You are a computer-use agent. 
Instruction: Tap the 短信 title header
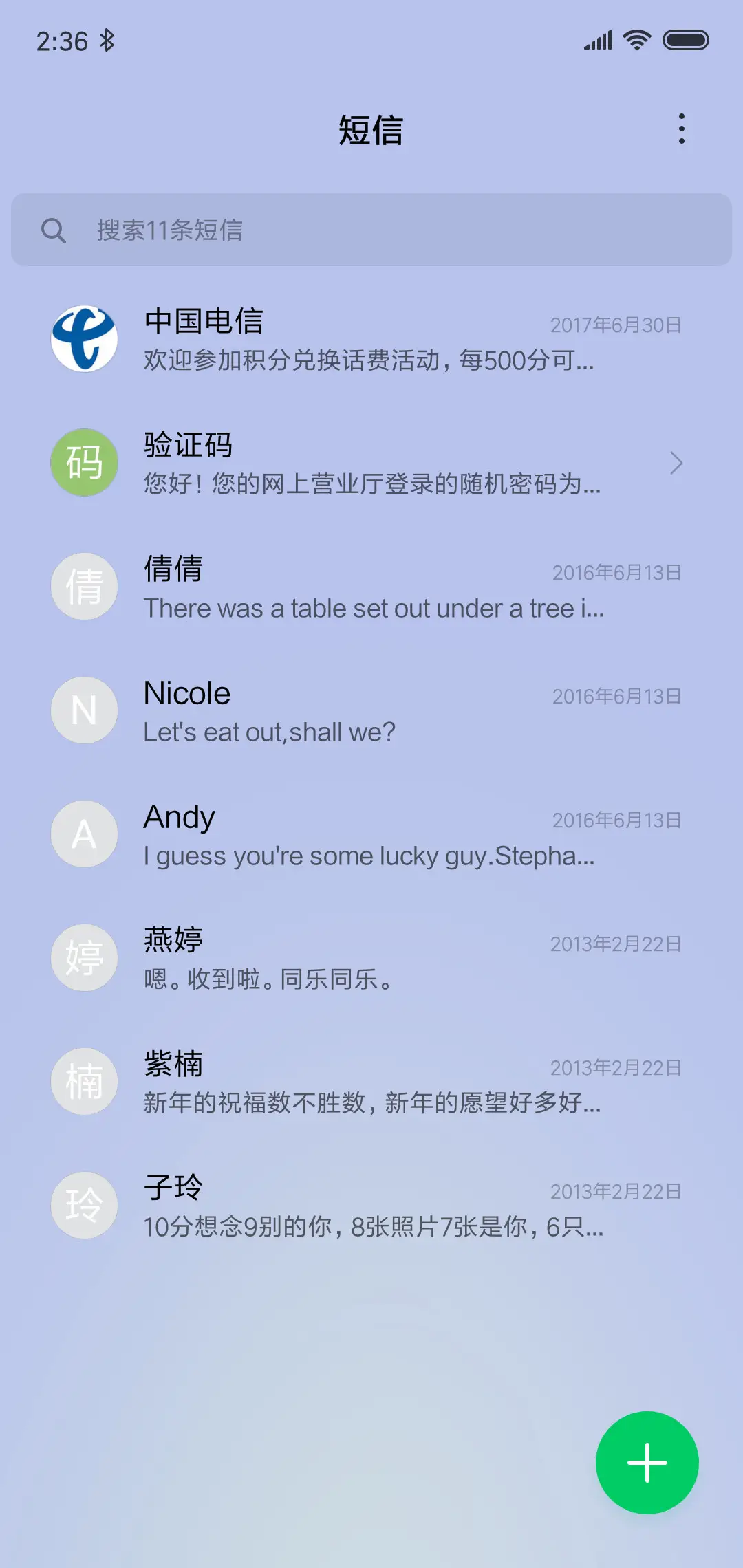point(371,129)
